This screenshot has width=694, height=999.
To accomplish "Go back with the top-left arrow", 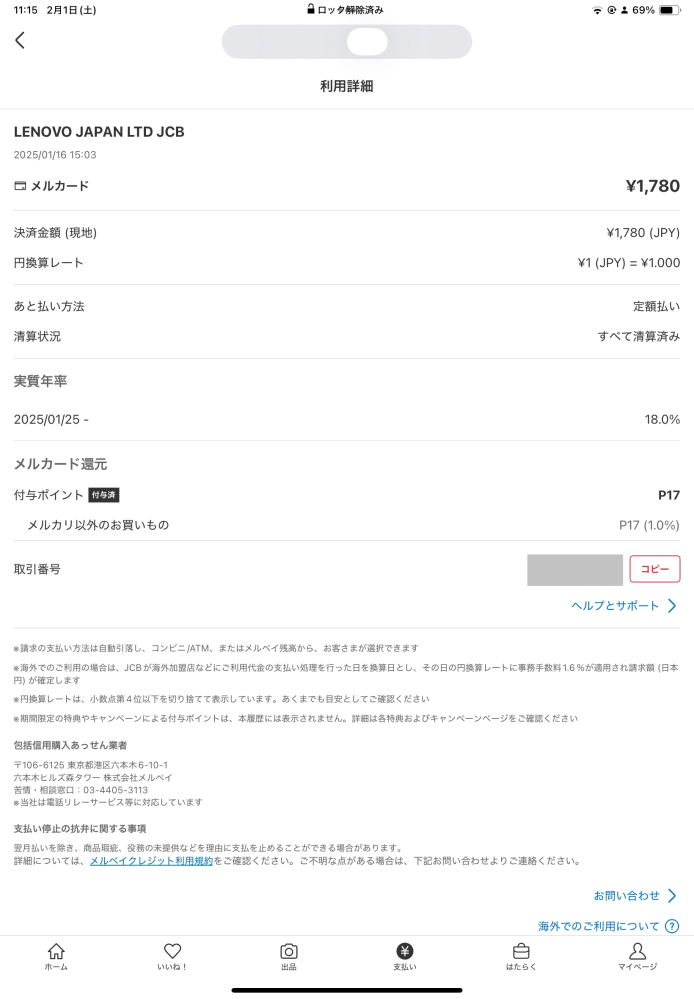I will pyautogui.click(x=20, y=41).
